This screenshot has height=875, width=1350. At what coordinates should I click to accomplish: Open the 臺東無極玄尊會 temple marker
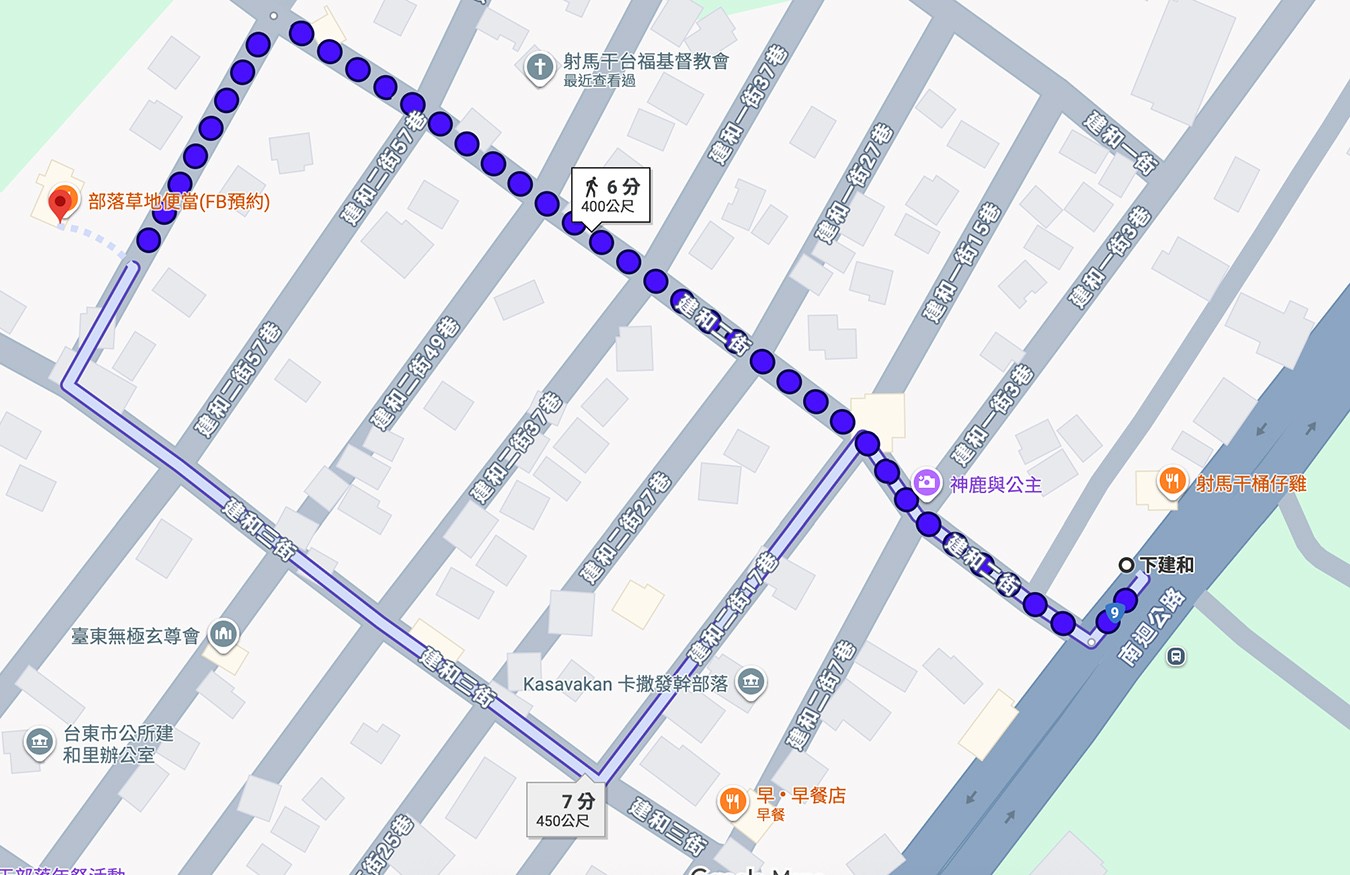[222, 634]
